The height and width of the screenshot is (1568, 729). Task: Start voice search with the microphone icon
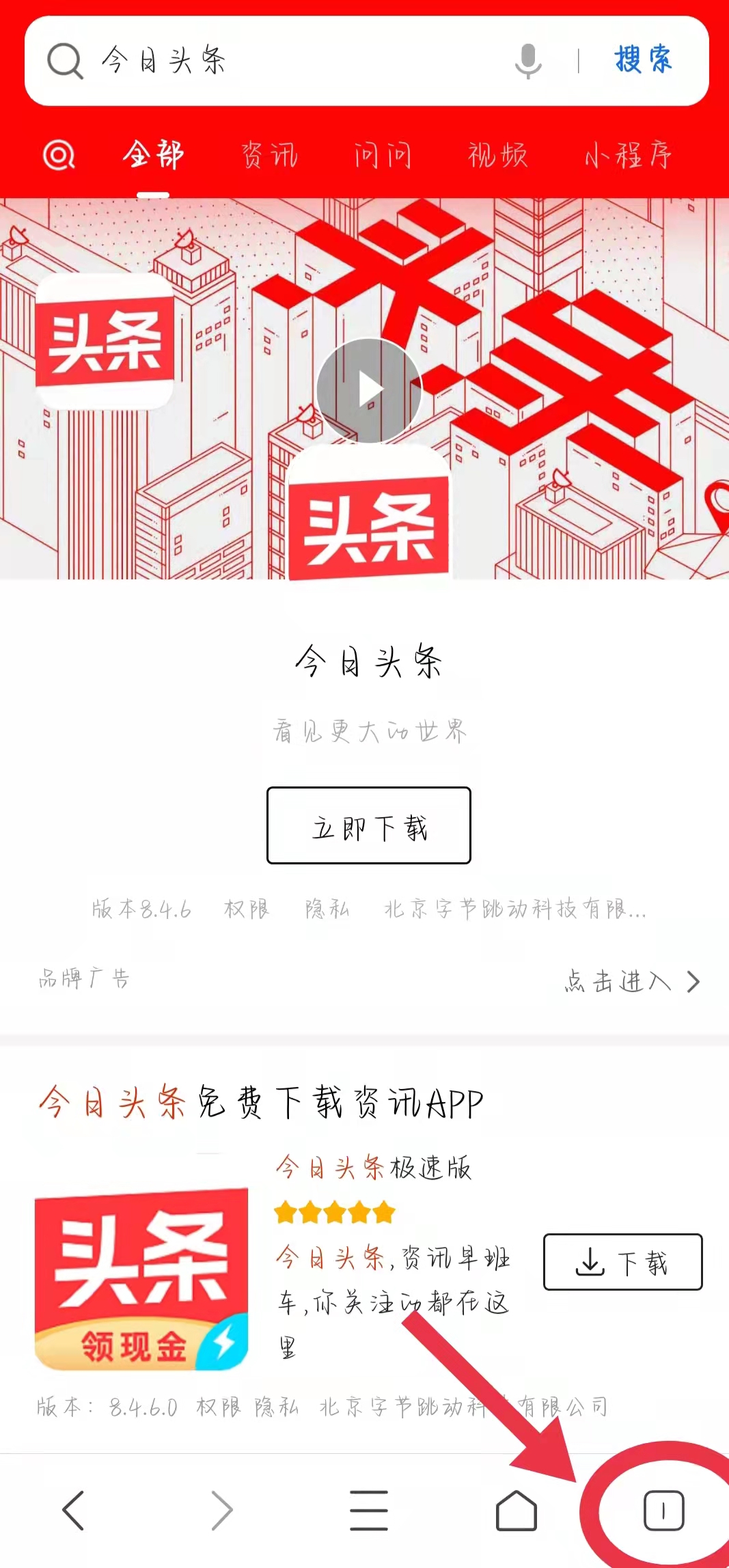[x=528, y=61]
